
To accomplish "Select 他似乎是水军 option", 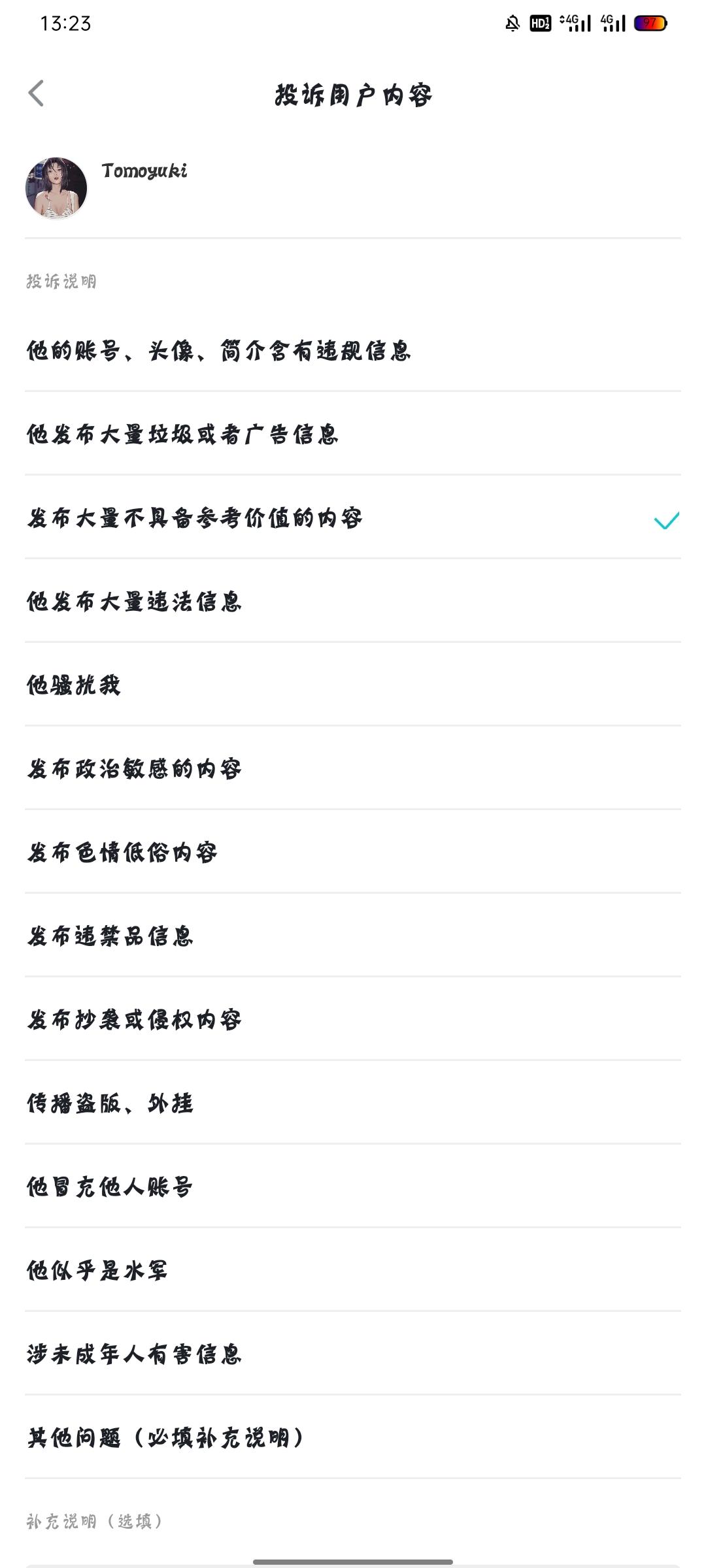I will [353, 1270].
